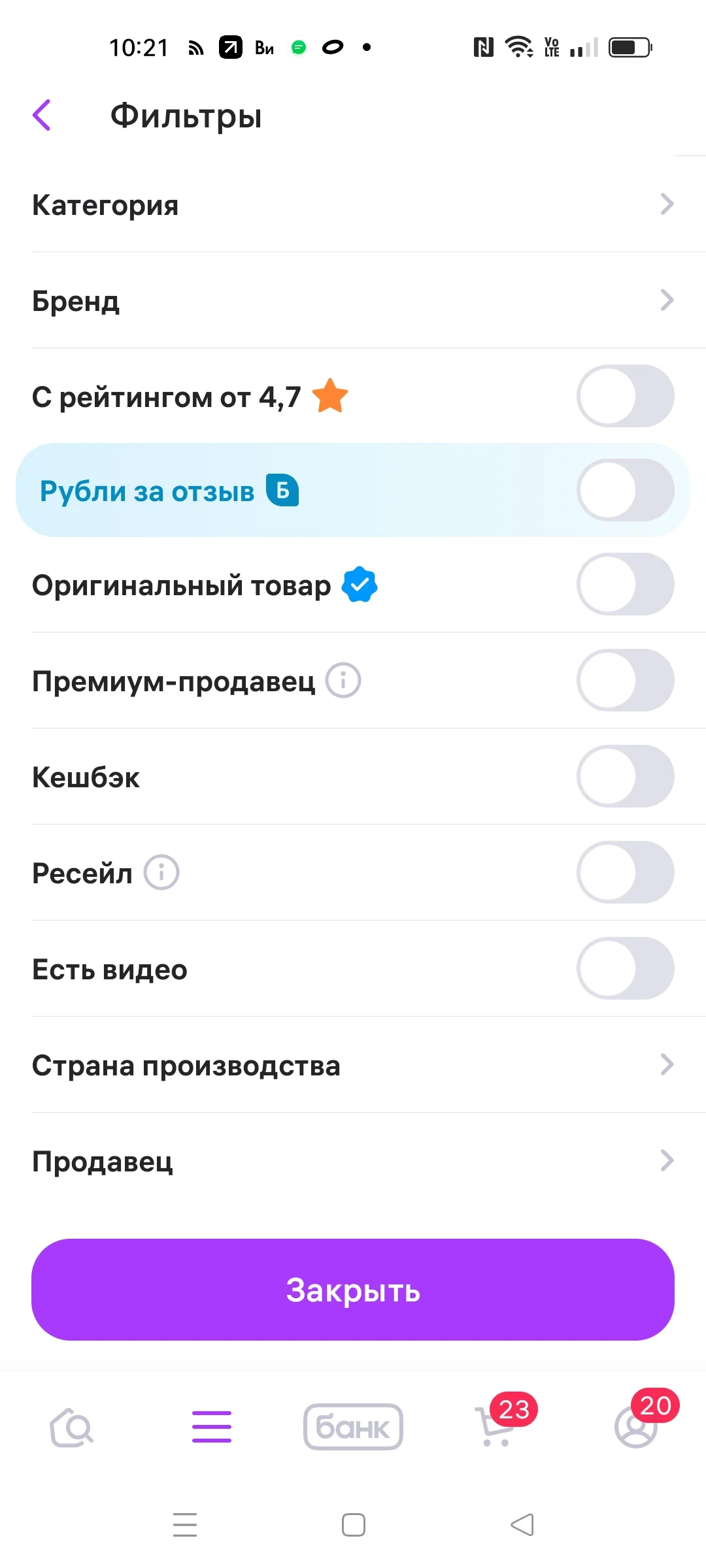Open the Бренд filter
706x1568 pixels.
(353, 301)
